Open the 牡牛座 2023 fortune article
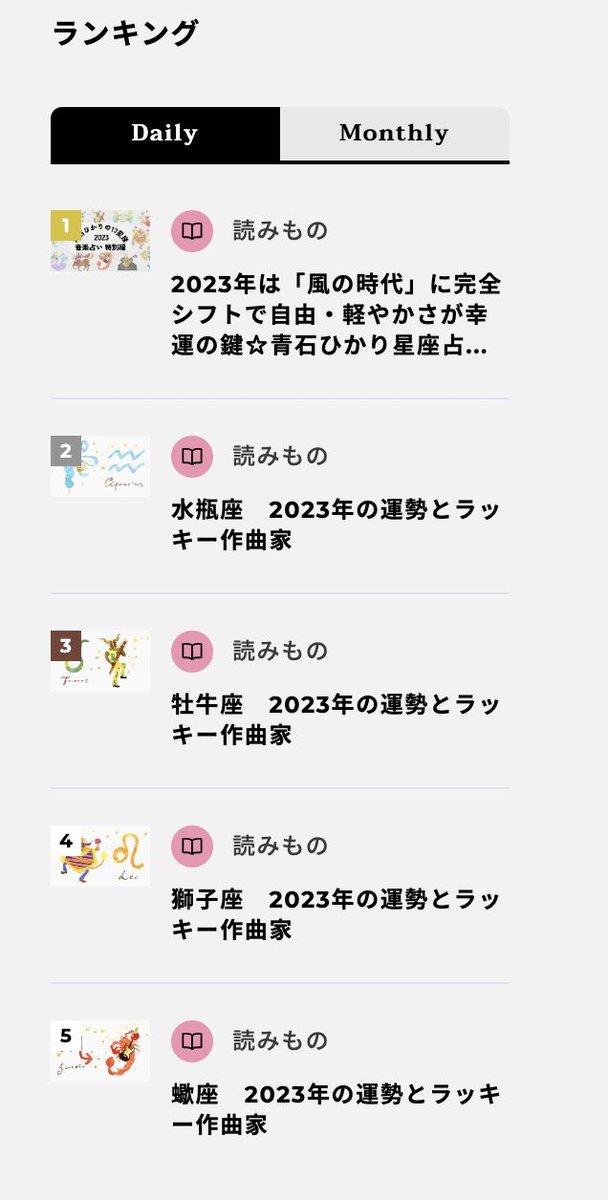The height and width of the screenshot is (1200, 608). tap(335, 719)
